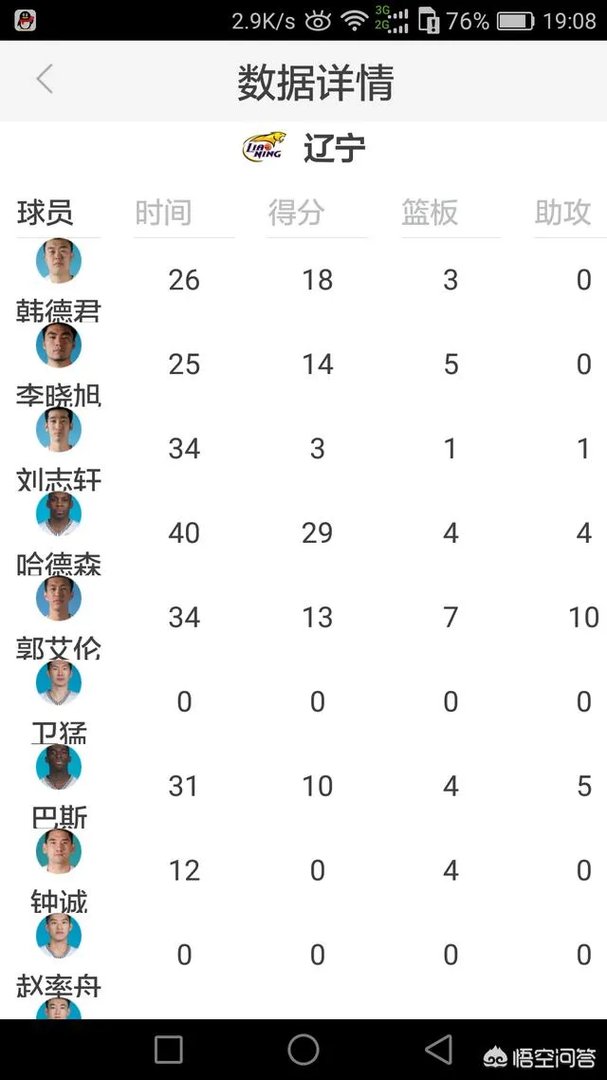Screen dimensions: 607x1080
Task: Tap the system home button
Action: [303, 1049]
